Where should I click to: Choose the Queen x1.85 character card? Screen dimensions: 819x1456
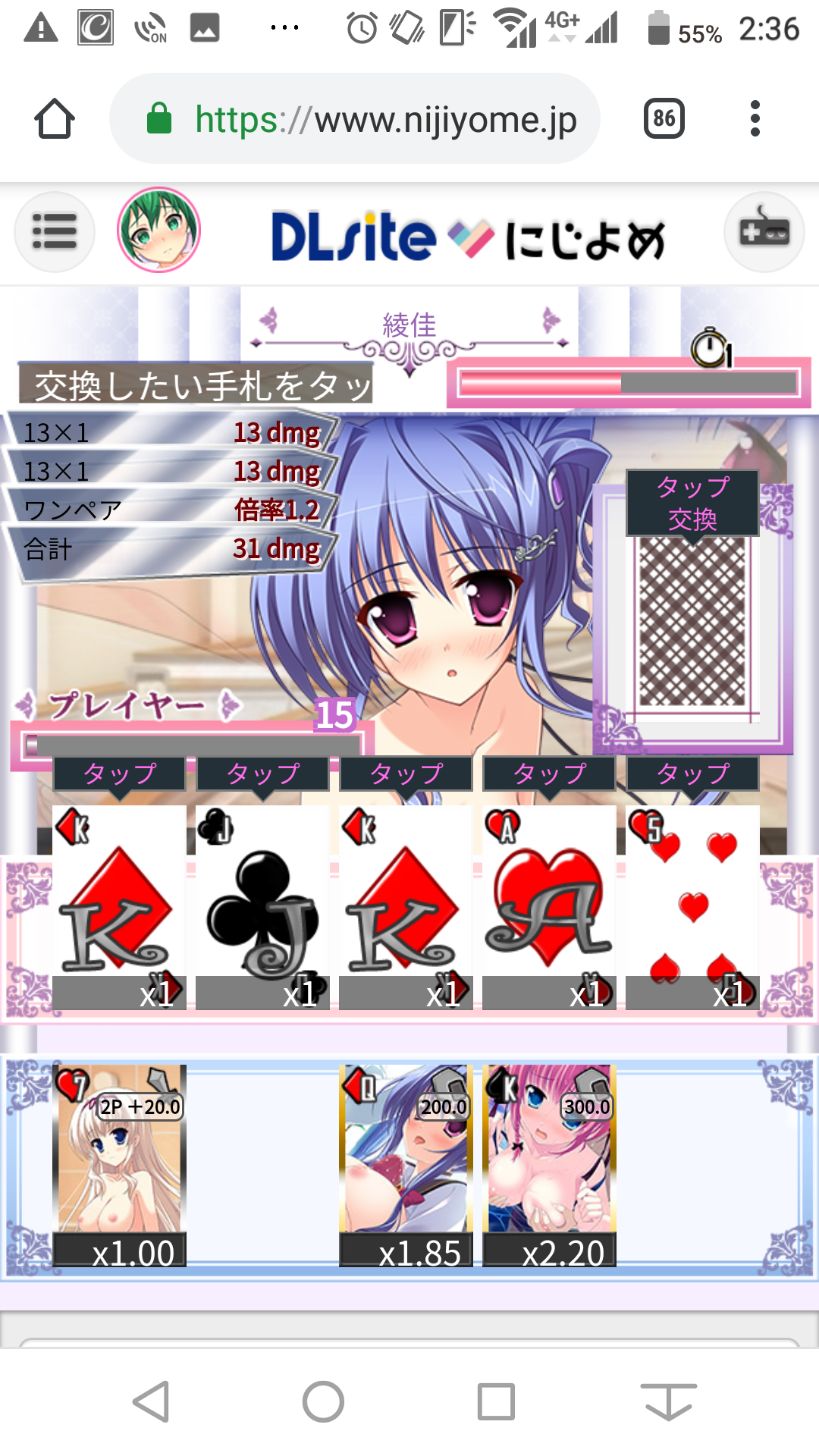tap(406, 1164)
